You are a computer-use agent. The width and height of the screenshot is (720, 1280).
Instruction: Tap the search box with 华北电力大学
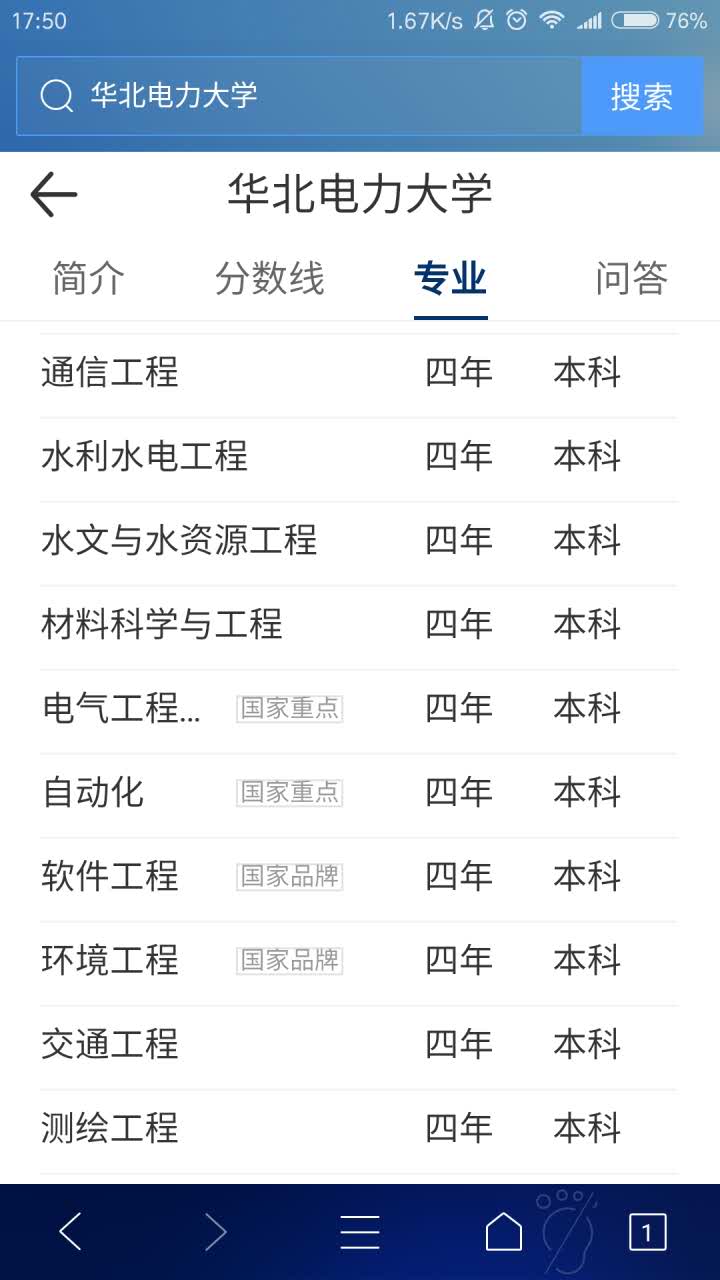(x=300, y=96)
